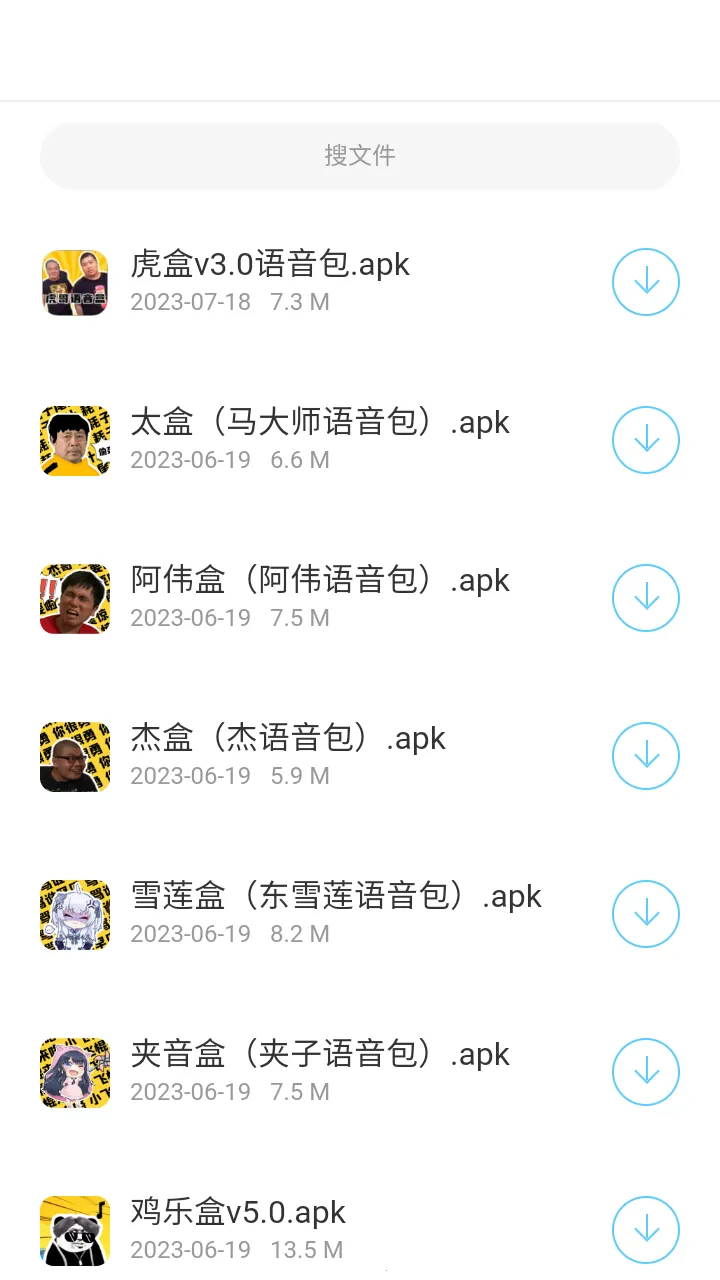Image resolution: width=720 pixels, height=1280 pixels.
Task: Download 太盒（马大师语音包）.apk
Action: [x=646, y=440]
